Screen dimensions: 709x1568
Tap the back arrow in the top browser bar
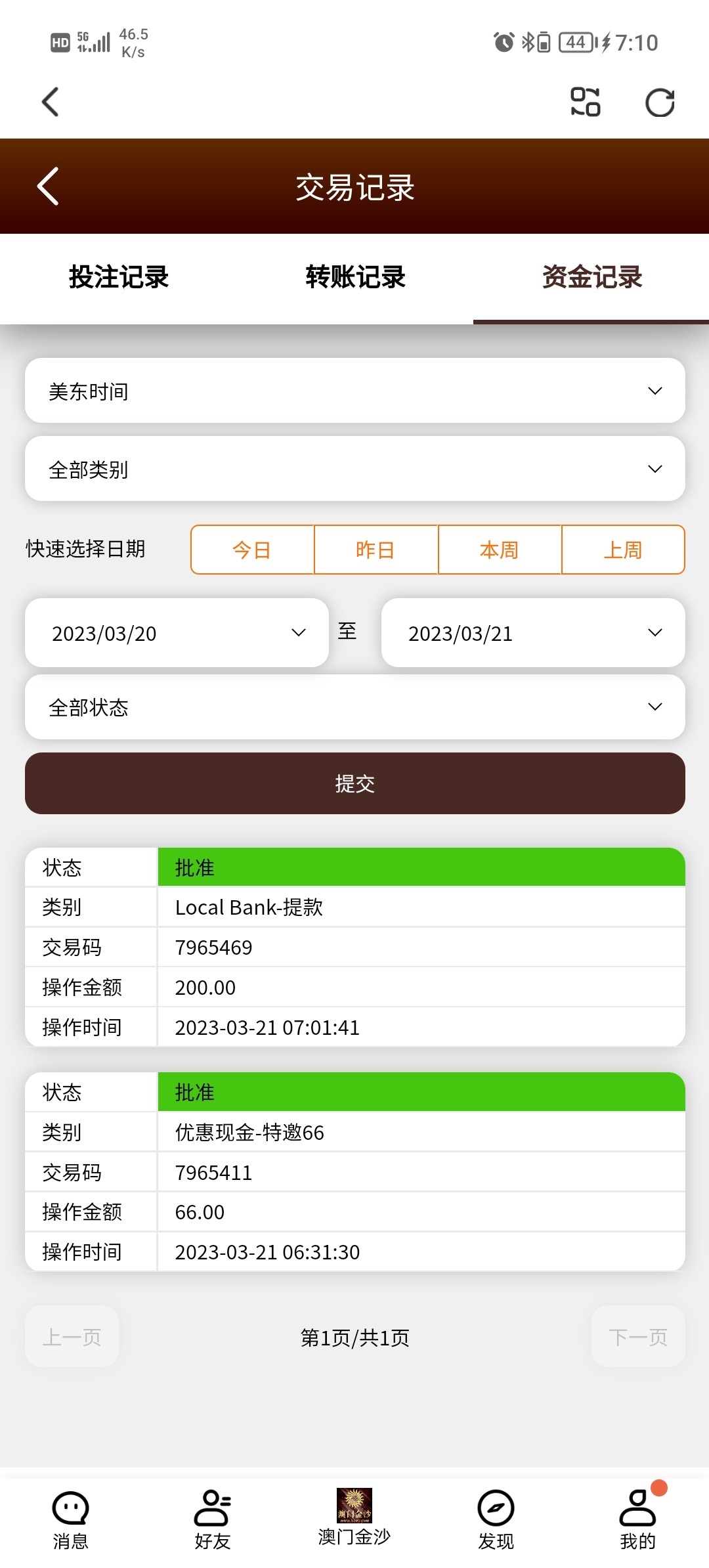click(x=50, y=102)
